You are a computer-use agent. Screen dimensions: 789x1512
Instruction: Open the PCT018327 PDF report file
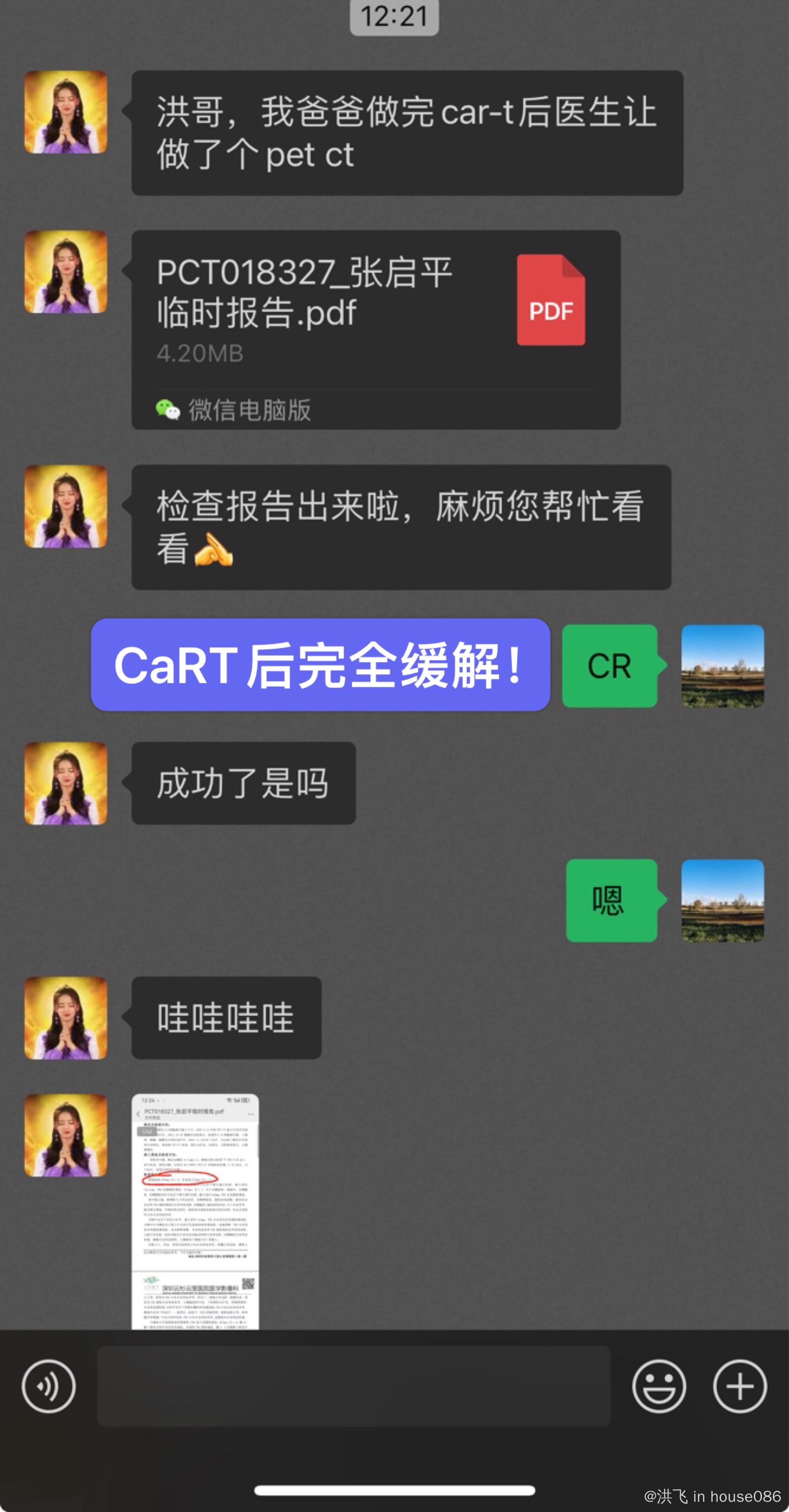(x=376, y=329)
